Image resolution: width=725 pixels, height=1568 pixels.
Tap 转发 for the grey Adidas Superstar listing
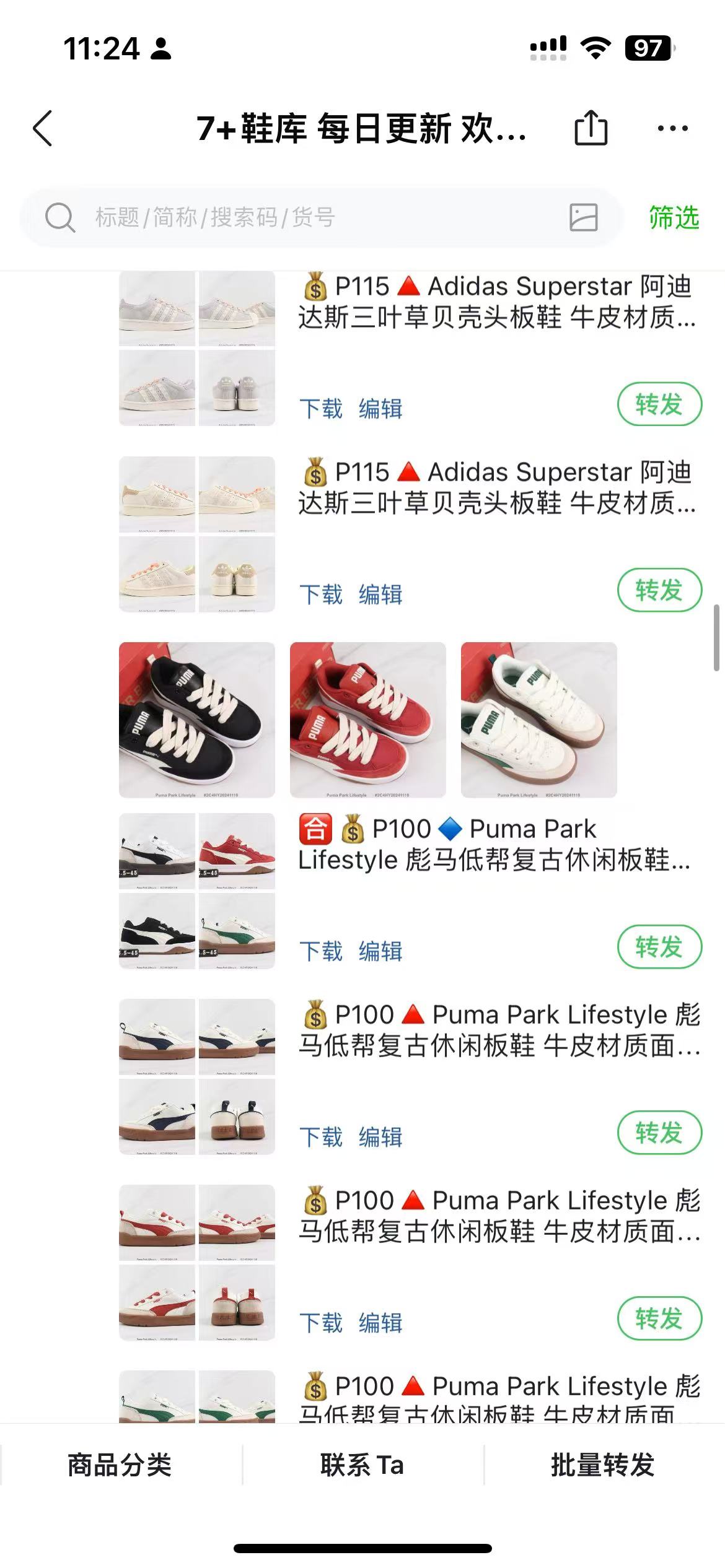pos(659,404)
